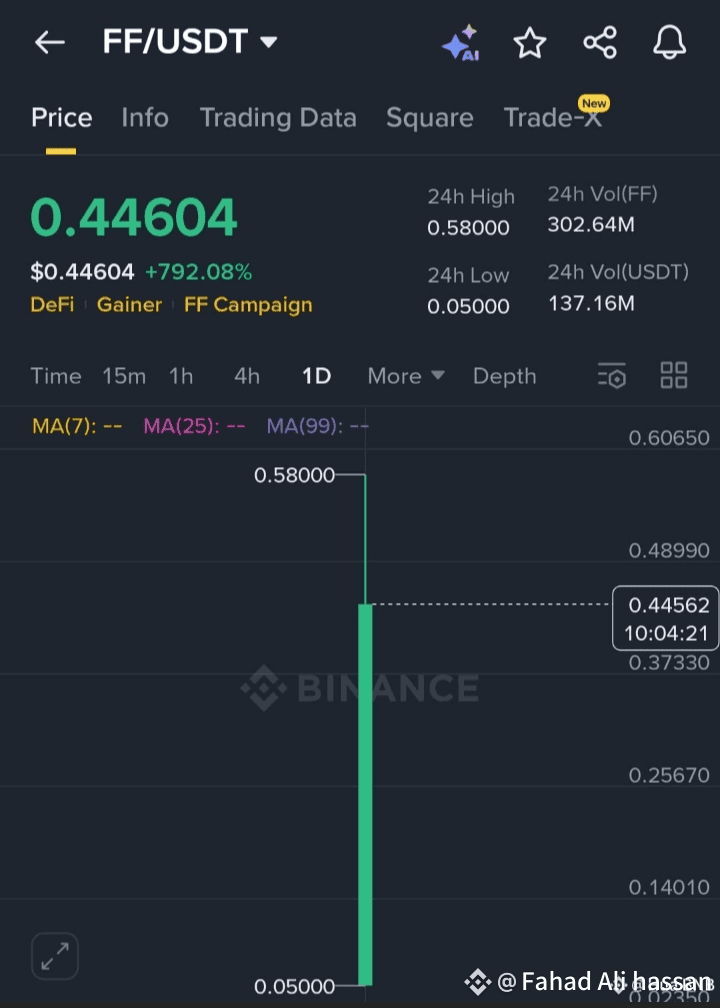This screenshot has height=1008, width=720.
Task: Expand the chart to fullscreen
Action: pyautogui.click(x=54, y=956)
